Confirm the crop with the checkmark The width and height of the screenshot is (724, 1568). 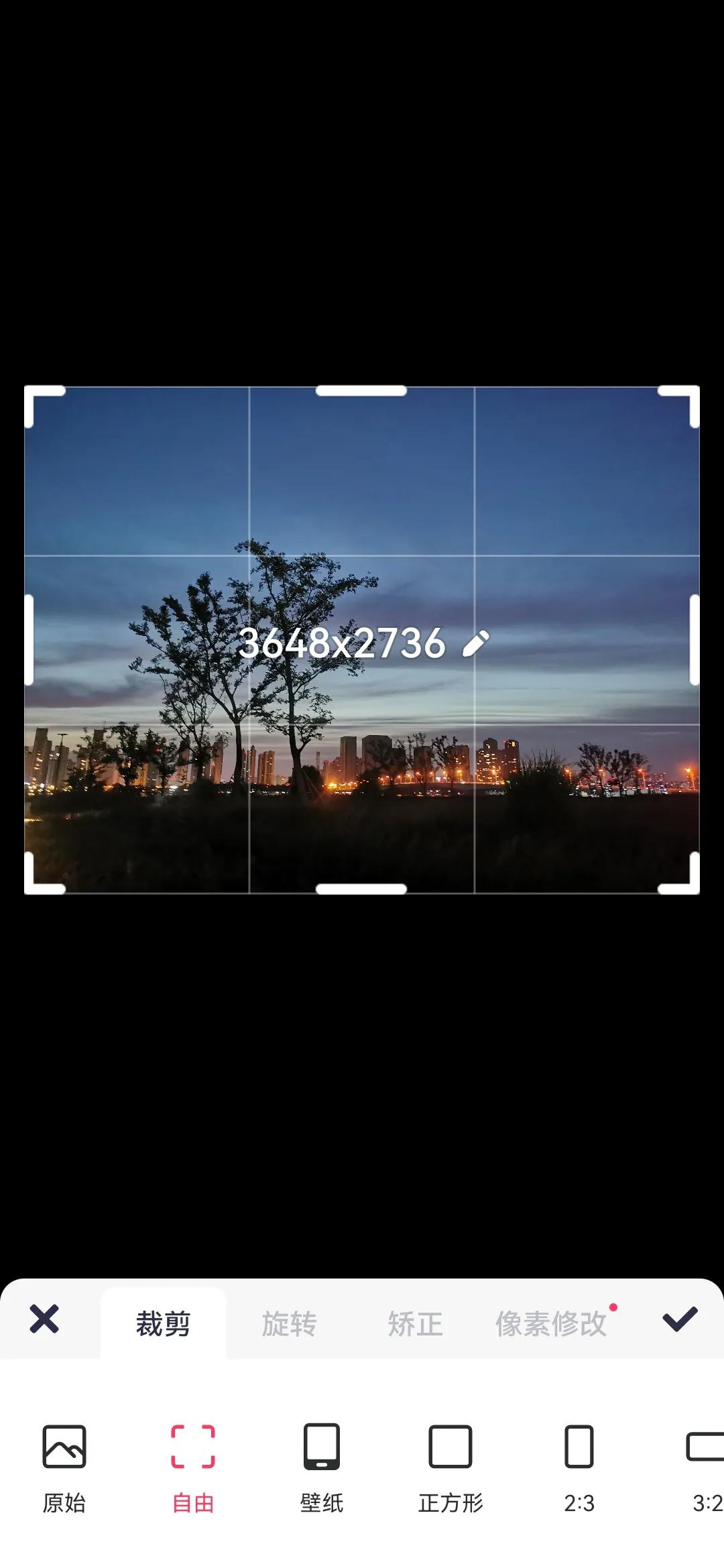point(679,1319)
